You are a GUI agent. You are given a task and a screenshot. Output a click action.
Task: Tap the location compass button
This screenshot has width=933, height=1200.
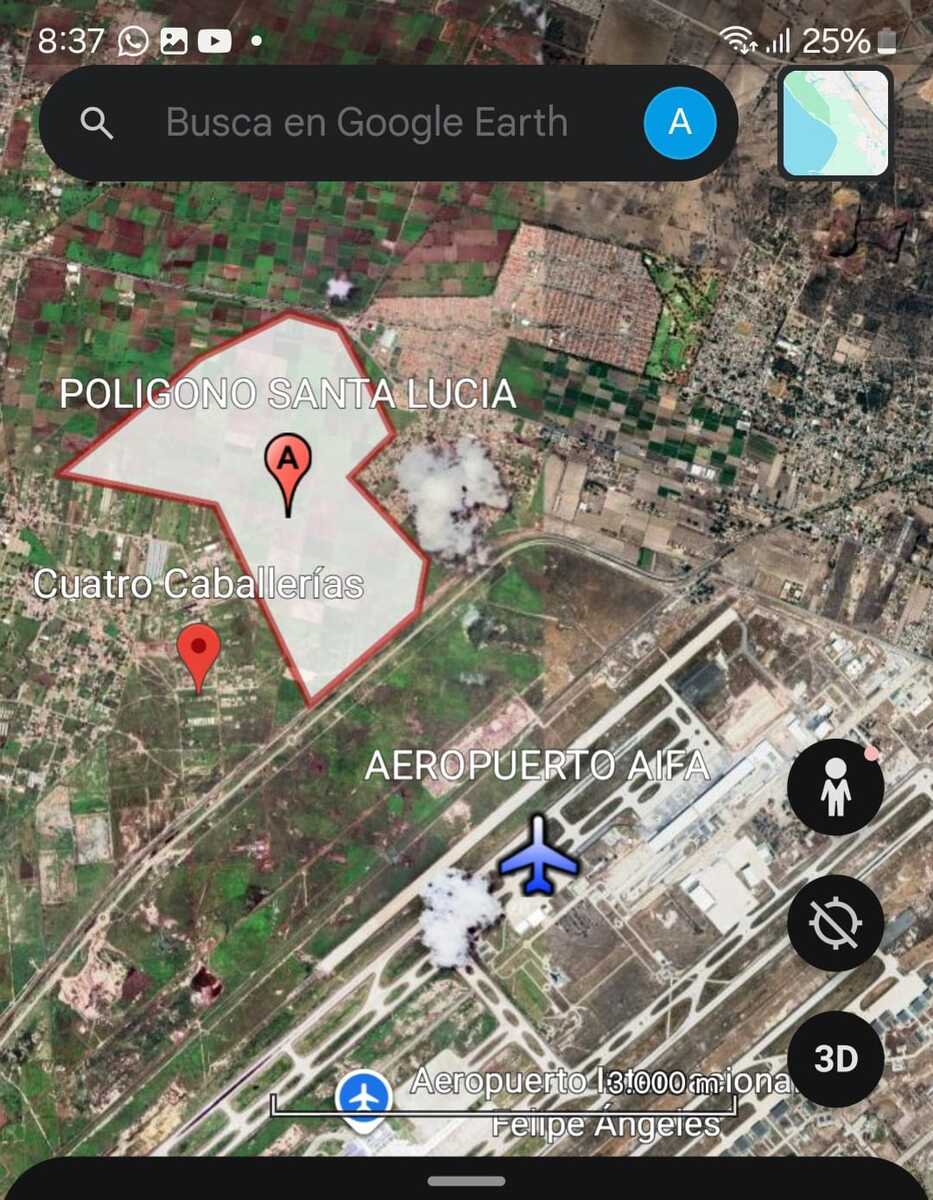[x=835, y=923]
